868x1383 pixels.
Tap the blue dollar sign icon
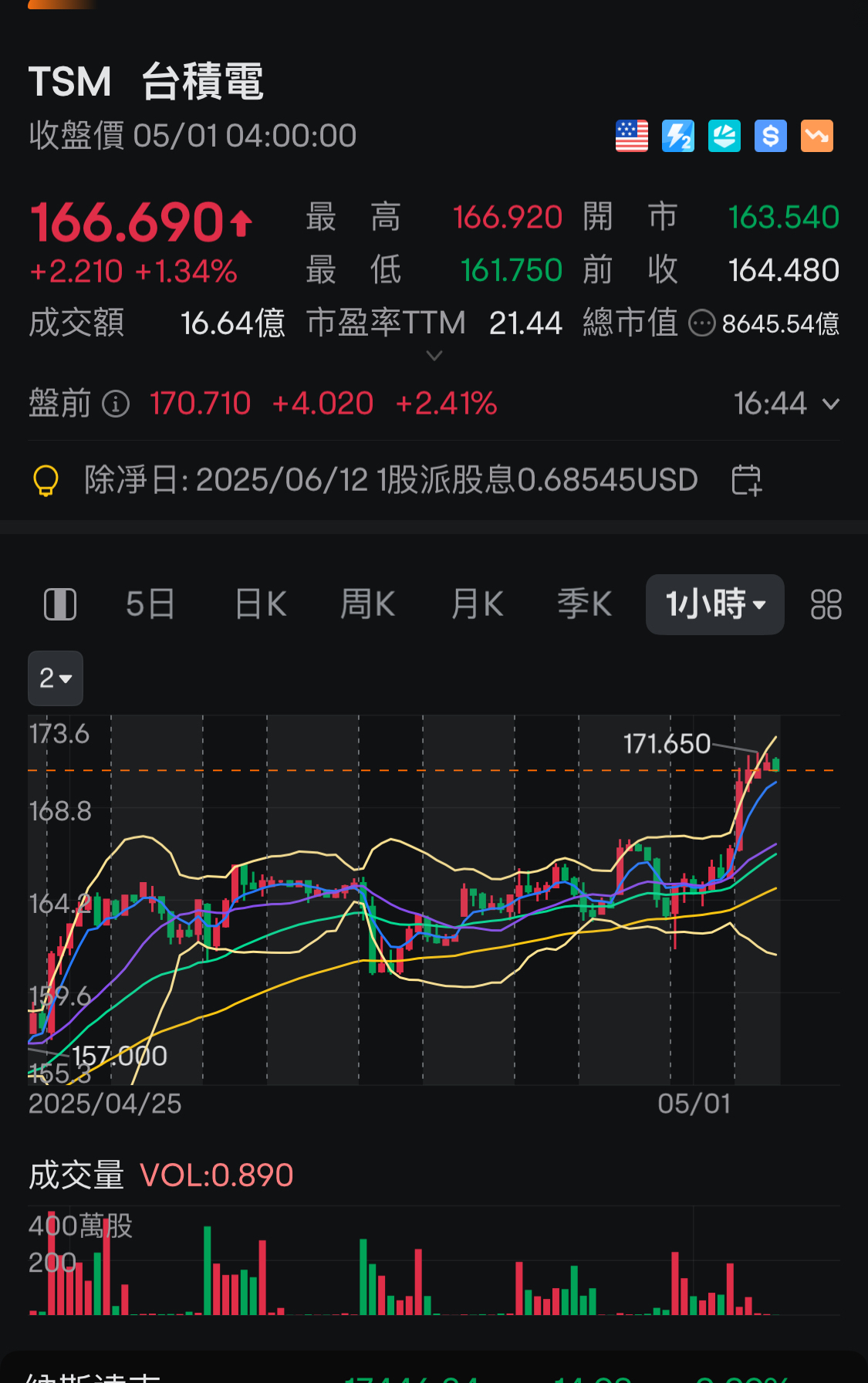point(770,137)
